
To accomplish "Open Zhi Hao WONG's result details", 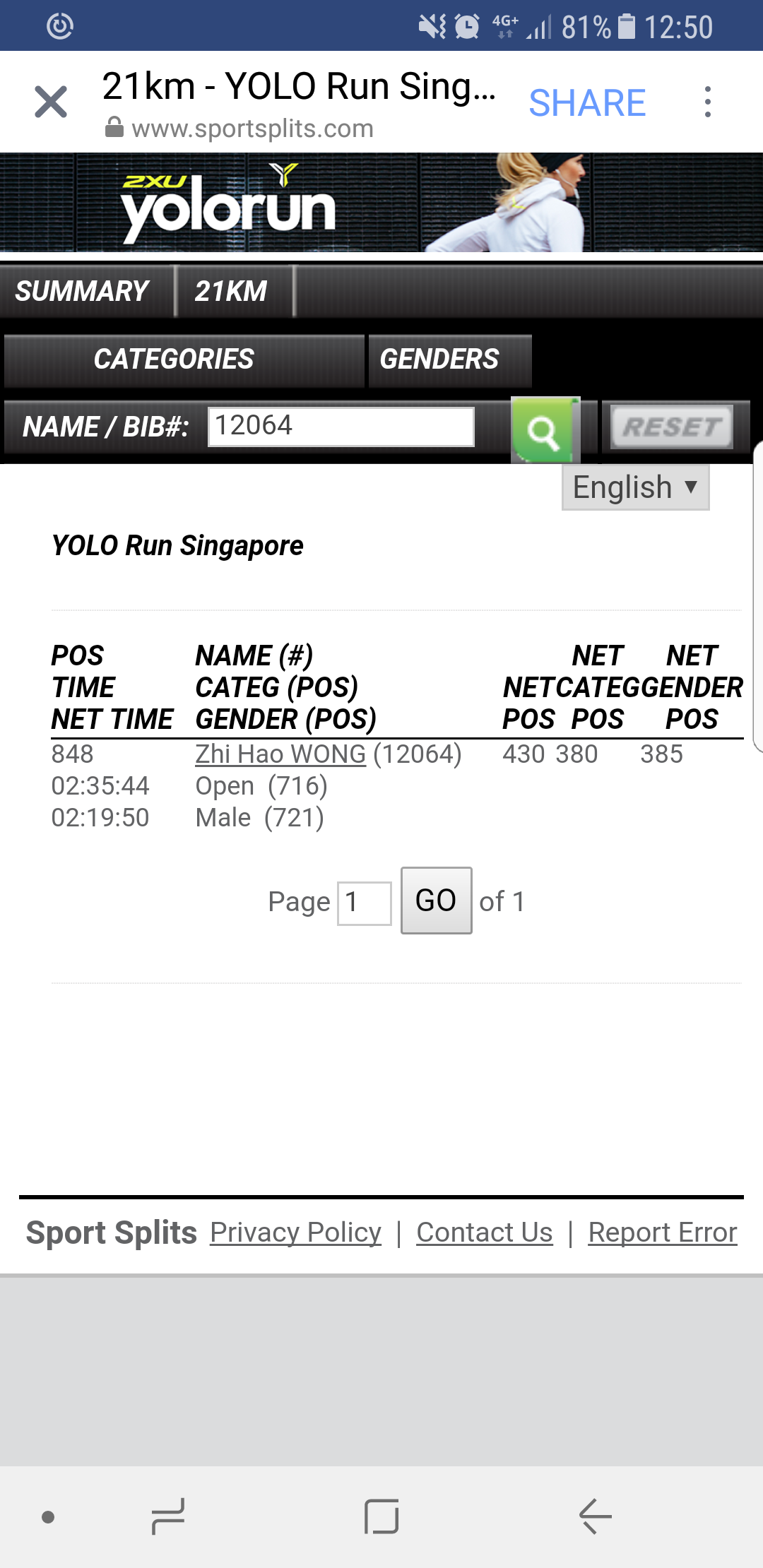I will 280,754.
